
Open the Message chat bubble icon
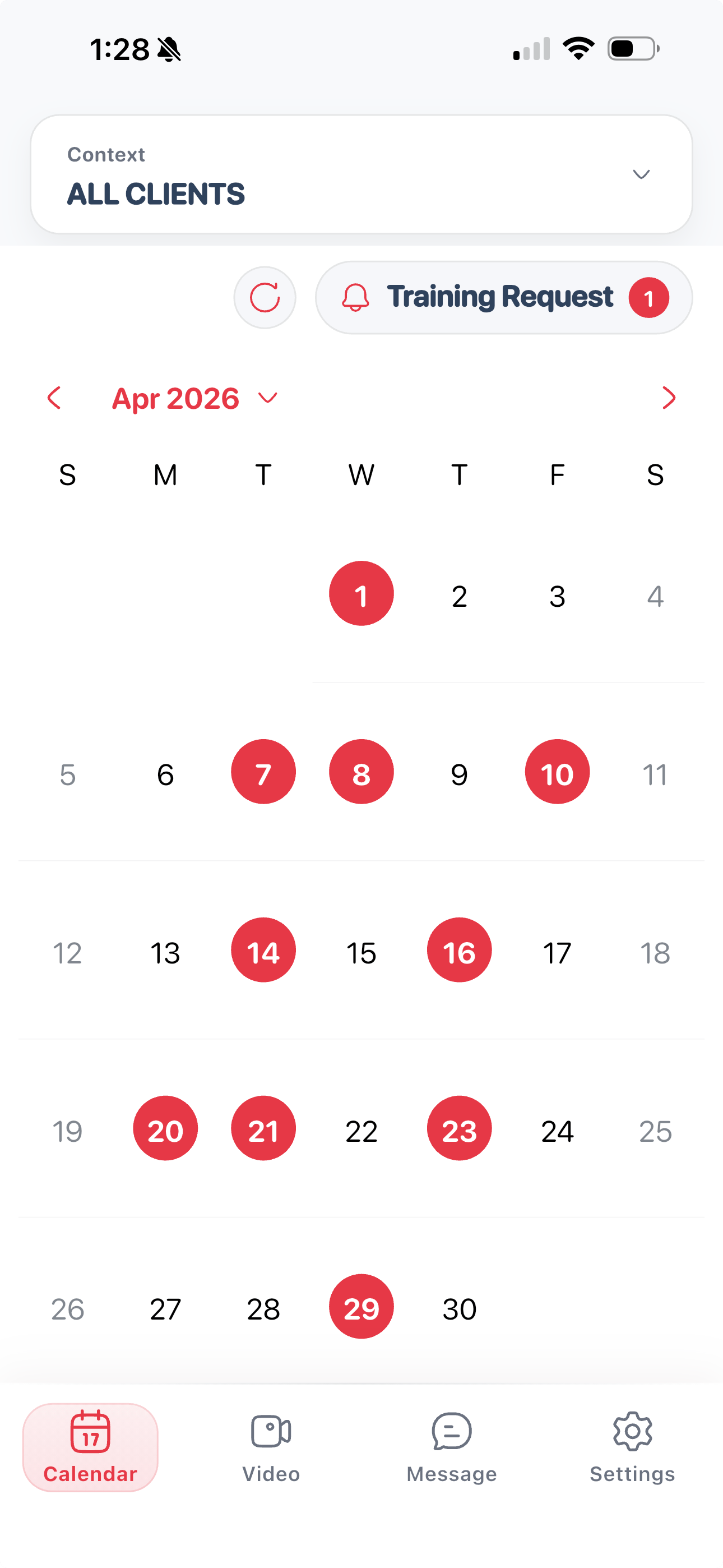[451, 1431]
